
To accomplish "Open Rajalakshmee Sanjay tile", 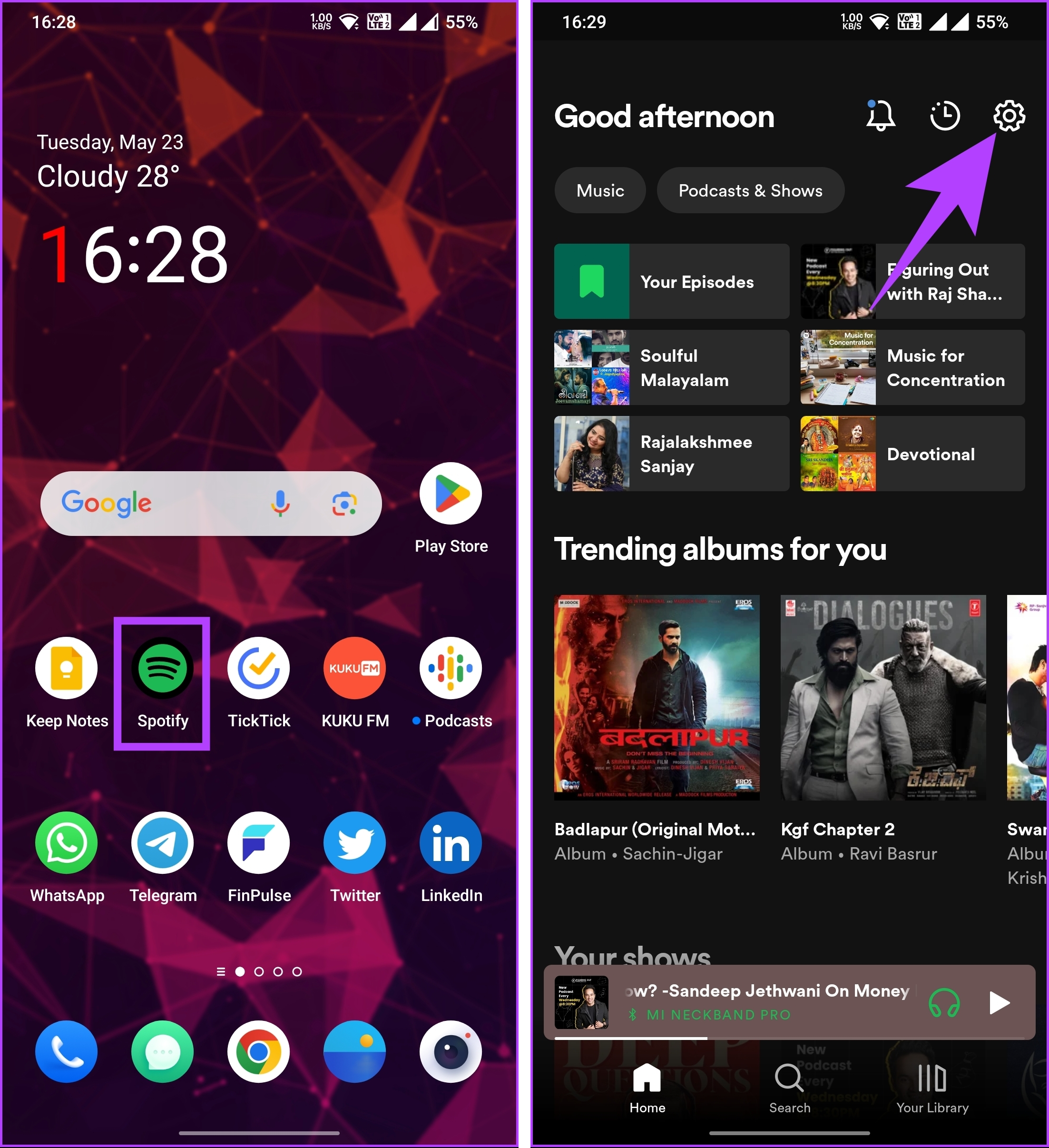I will 672,454.
